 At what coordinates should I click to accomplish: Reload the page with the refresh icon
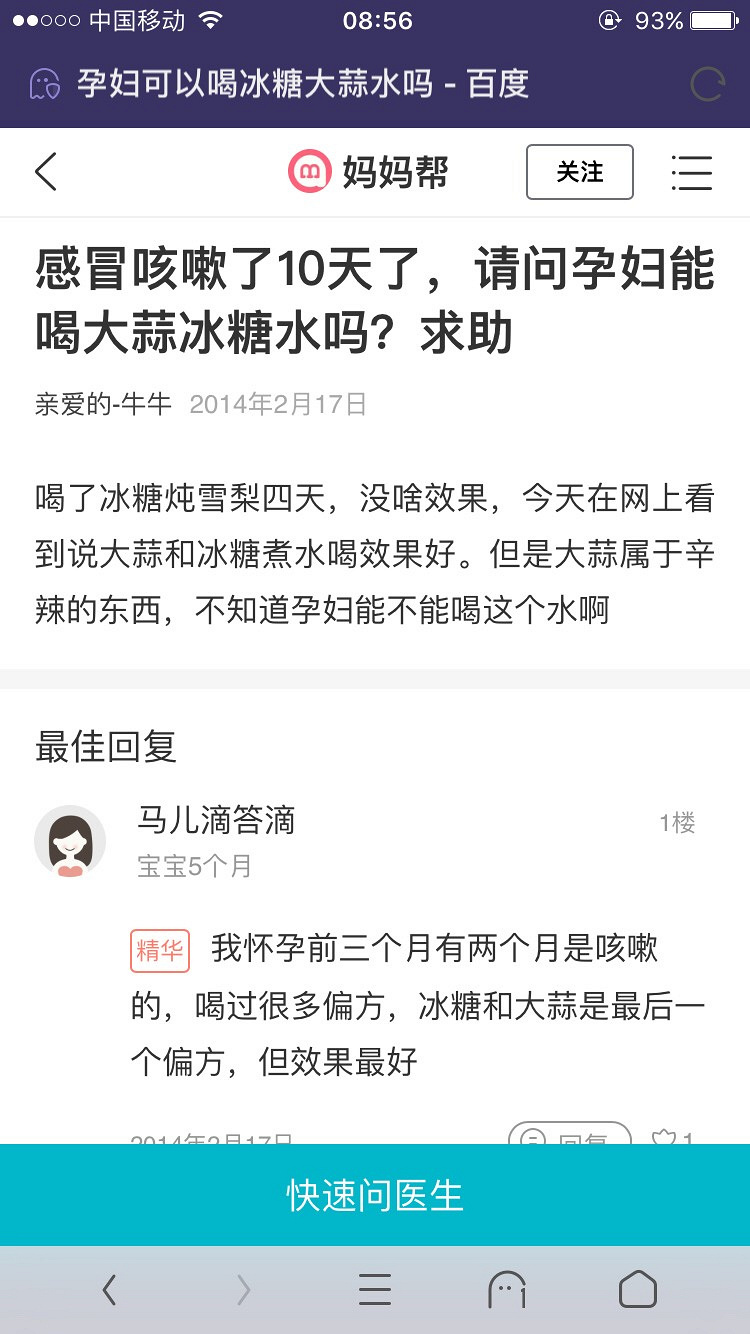(x=707, y=84)
